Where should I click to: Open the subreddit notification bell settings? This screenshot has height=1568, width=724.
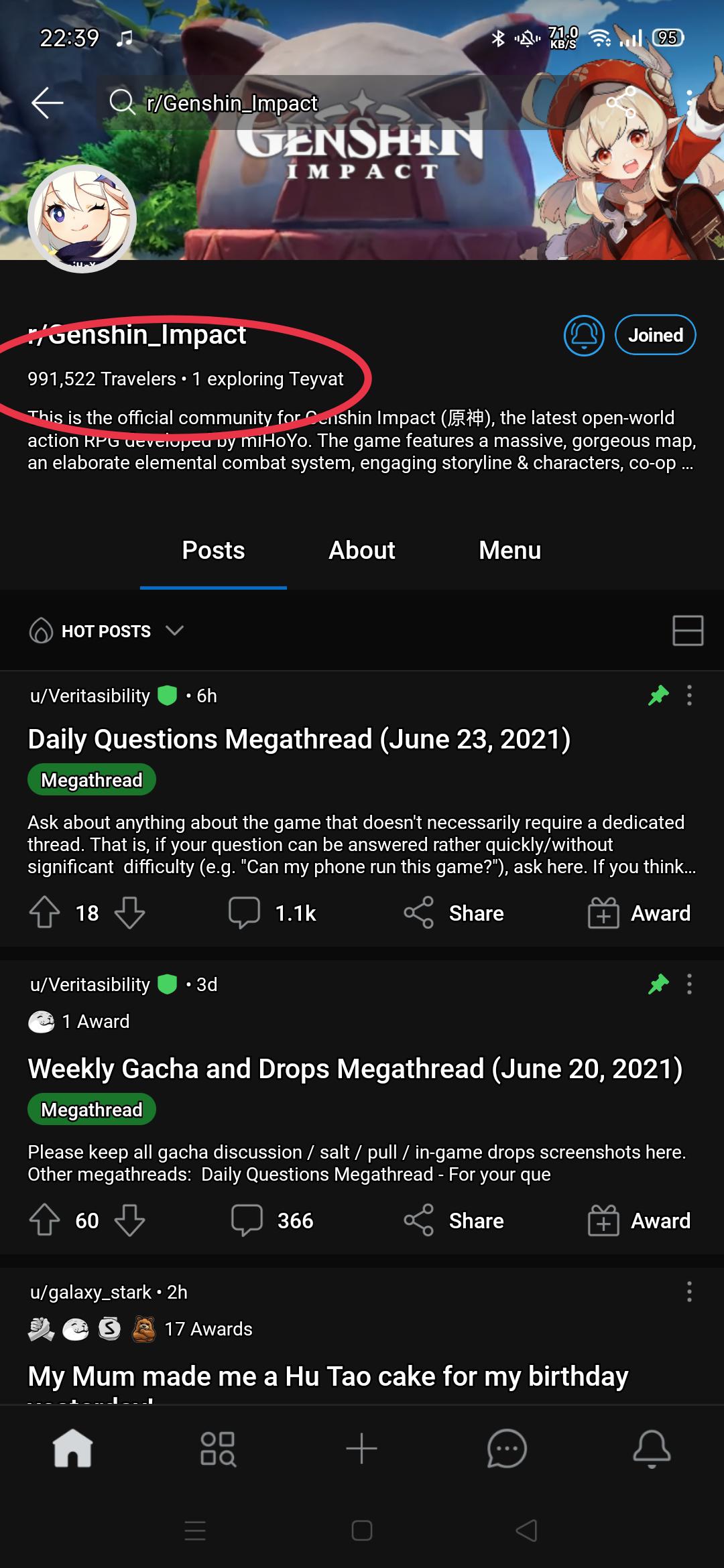pos(584,335)
